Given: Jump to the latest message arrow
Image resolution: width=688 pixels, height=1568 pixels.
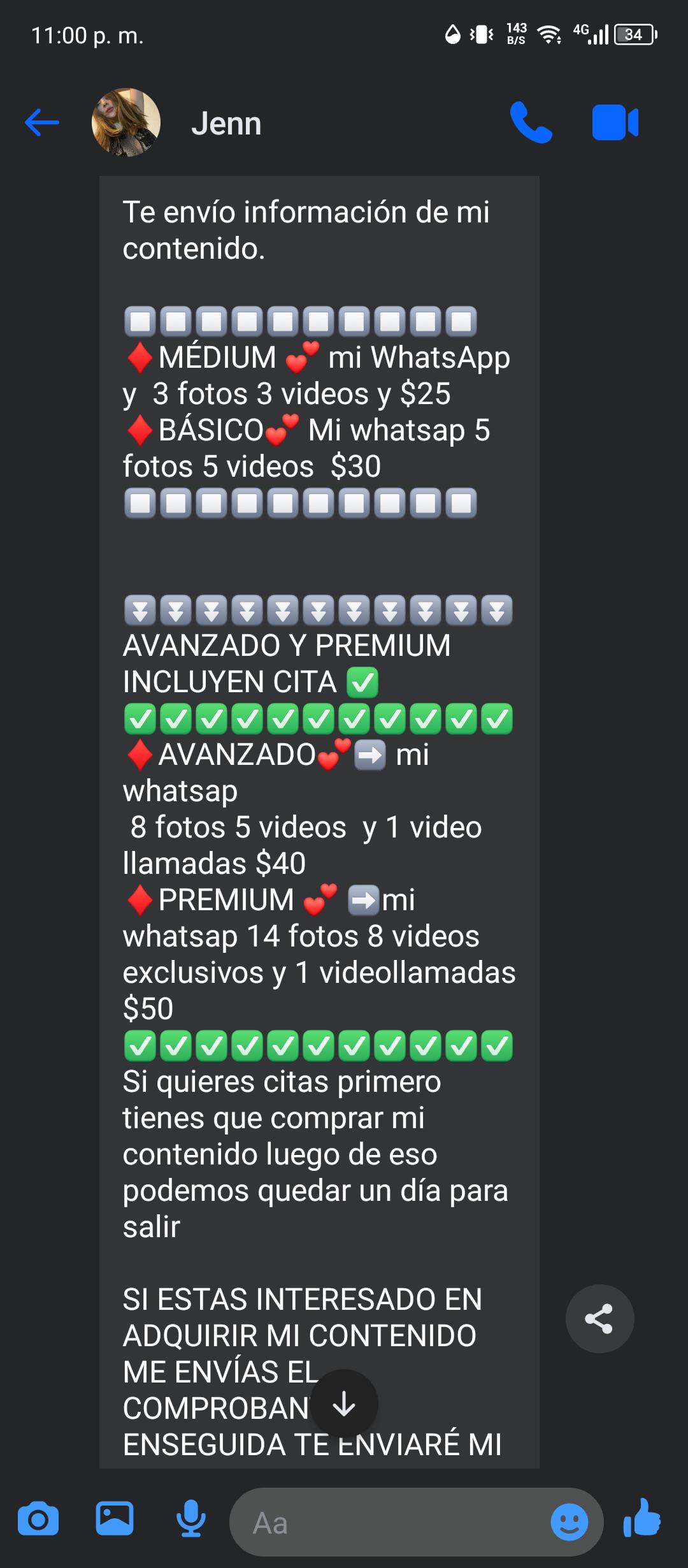Looking at the screenshot, I should pos(344,1404).
